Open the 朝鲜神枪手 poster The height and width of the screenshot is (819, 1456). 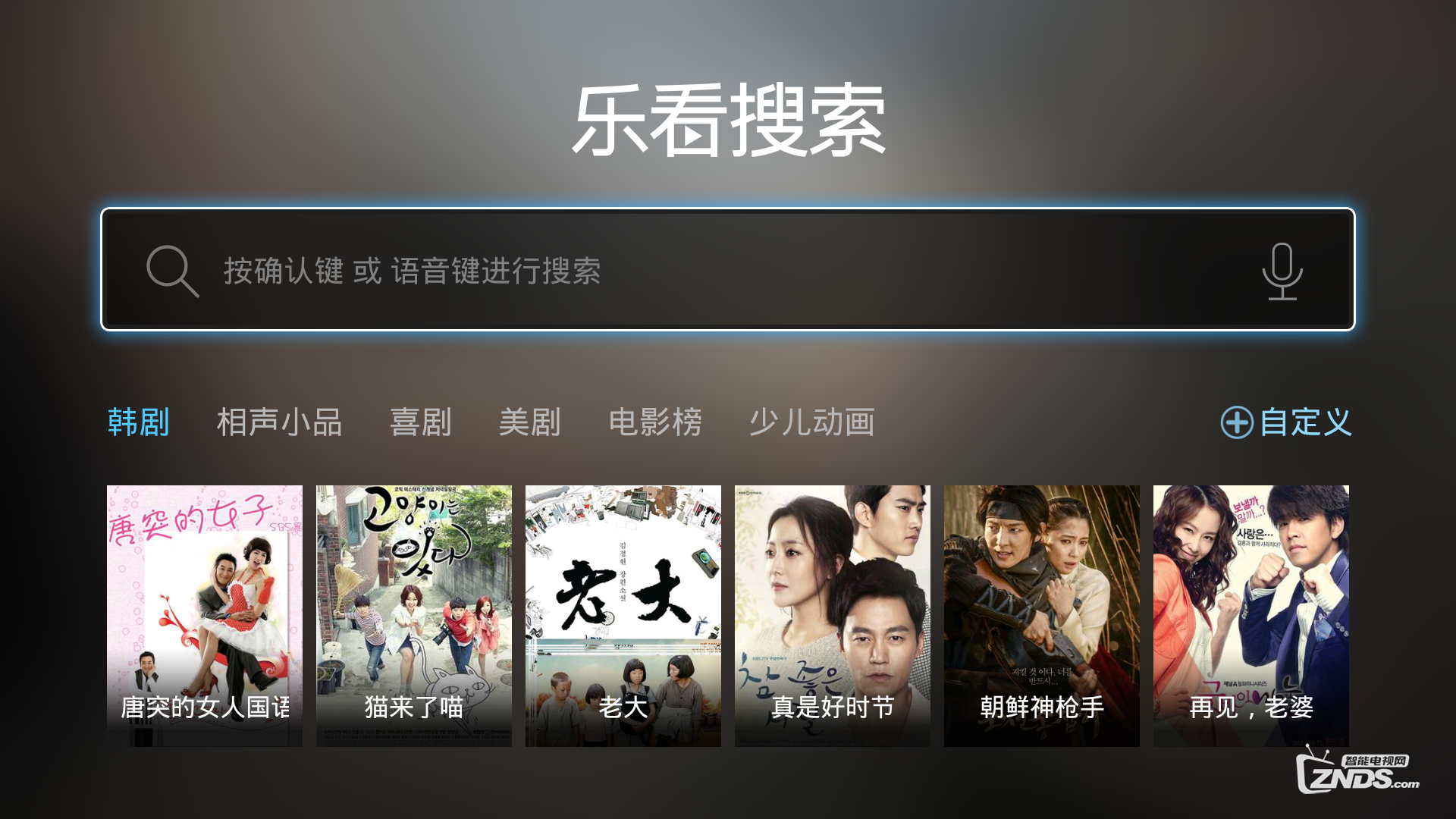[x=1042, y=616]
